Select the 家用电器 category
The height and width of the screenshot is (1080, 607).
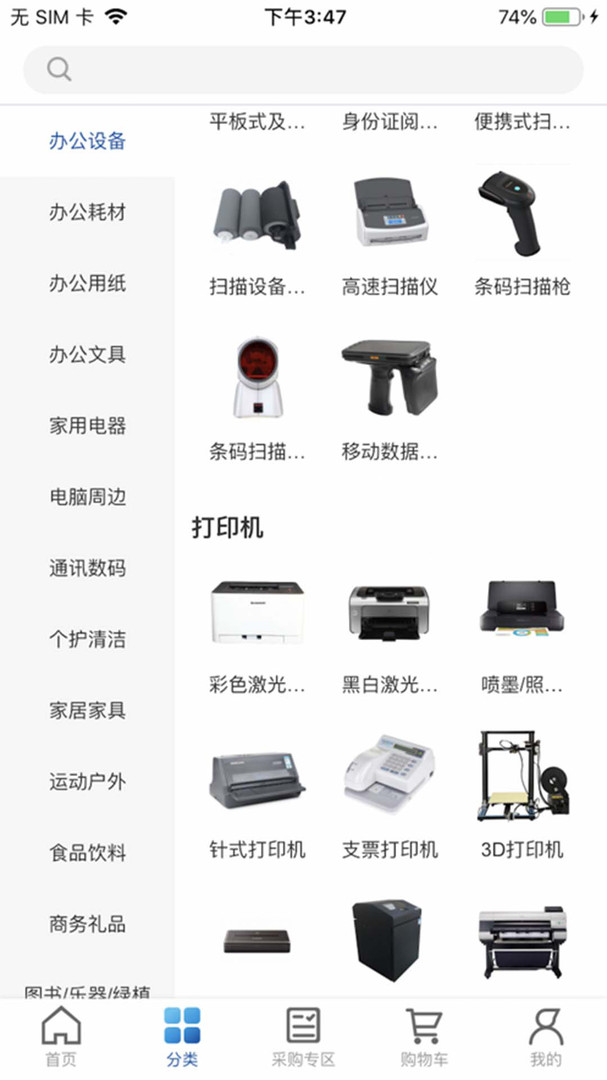88,425
